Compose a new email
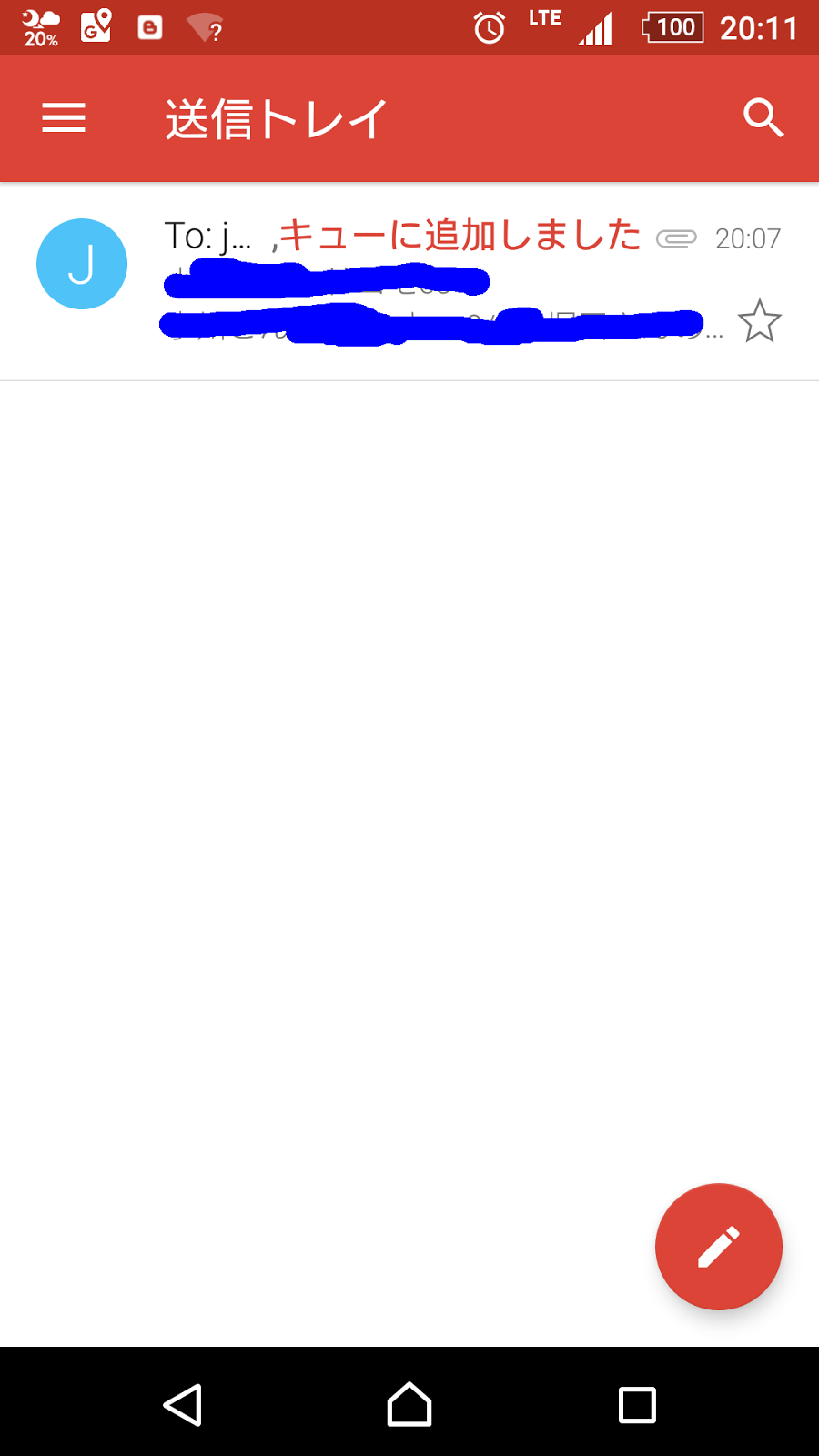The height and width of the screenshot is (1456, 819). tap(718, 1246)
